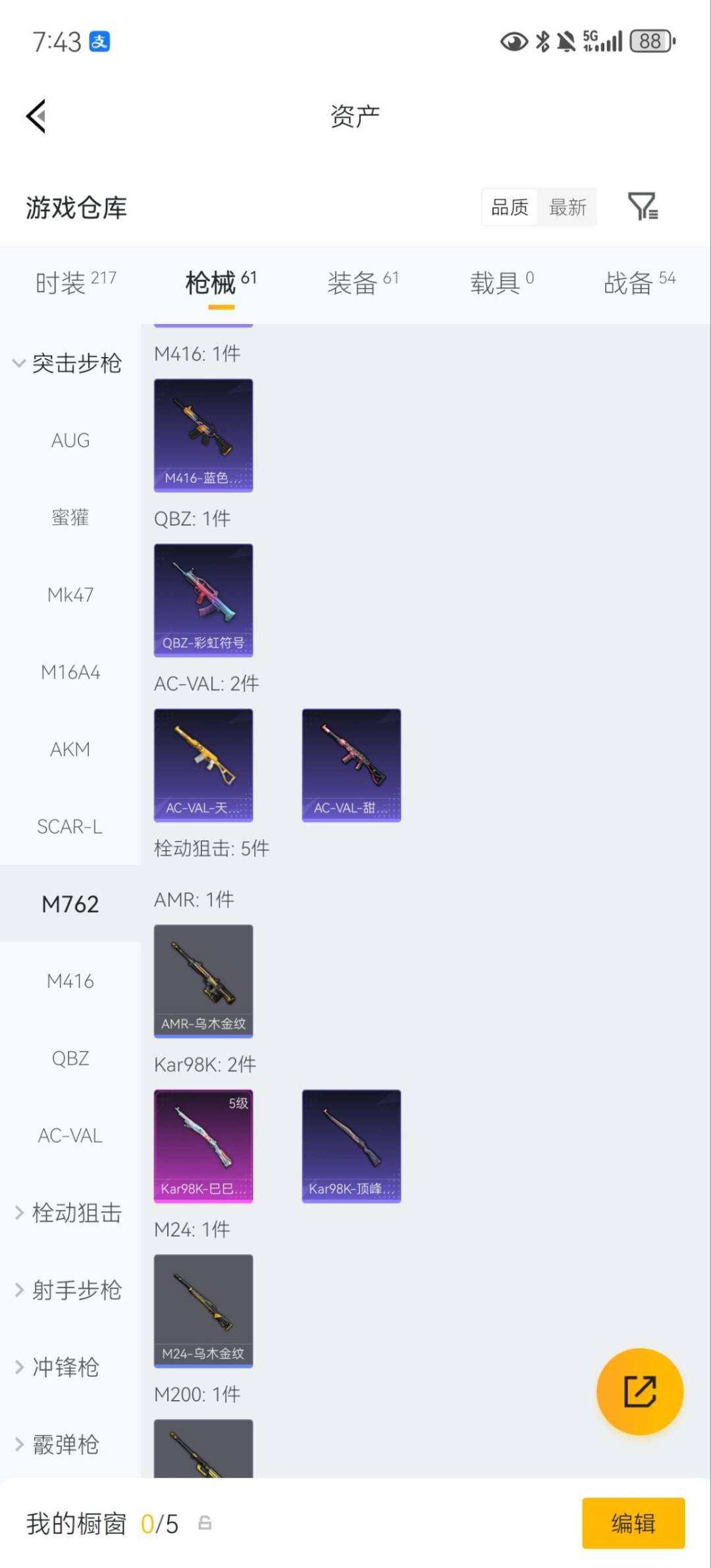711x1568 pixels.
Task: Collapse the 突击步枪 category
Action: coord(68,363)
